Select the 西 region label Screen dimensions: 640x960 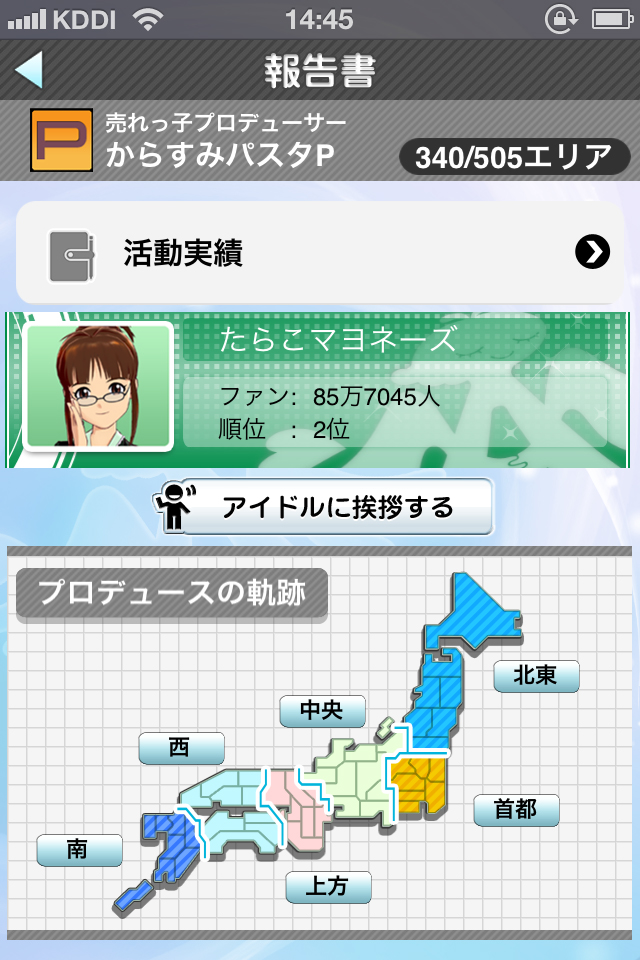pyautogui.click(x=181, y=748)
